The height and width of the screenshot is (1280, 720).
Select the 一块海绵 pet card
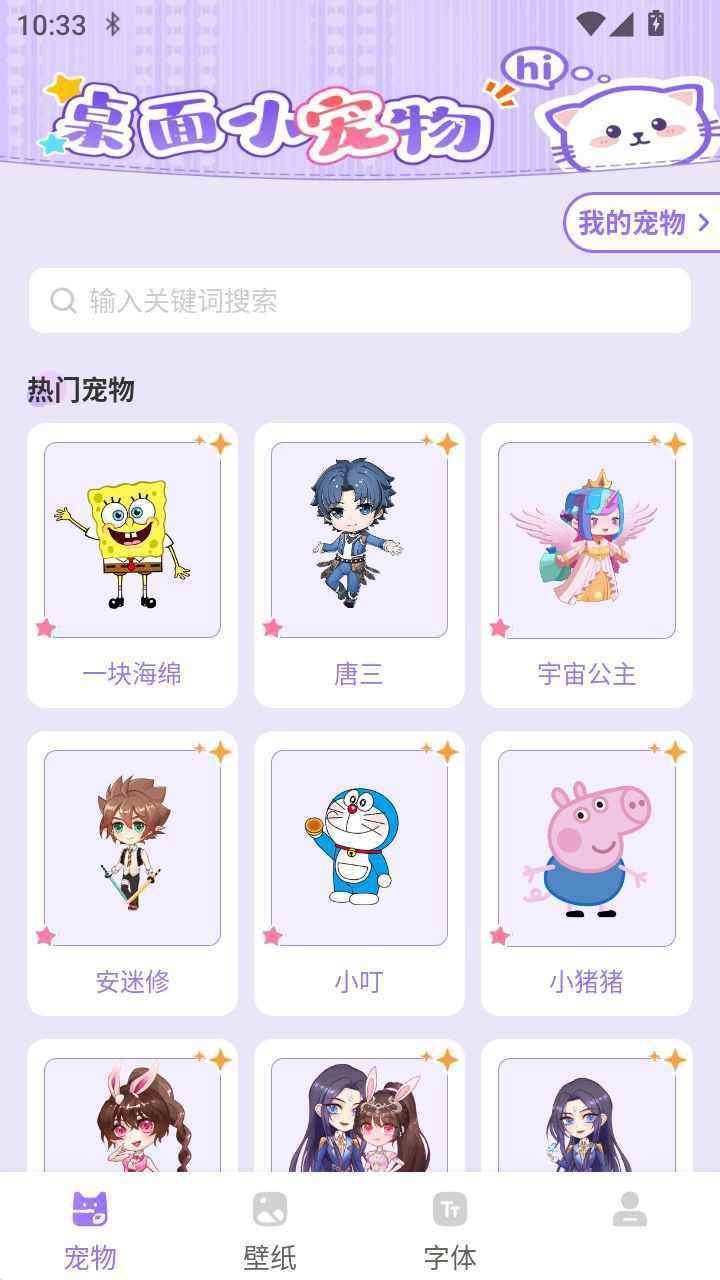[132, 564]
